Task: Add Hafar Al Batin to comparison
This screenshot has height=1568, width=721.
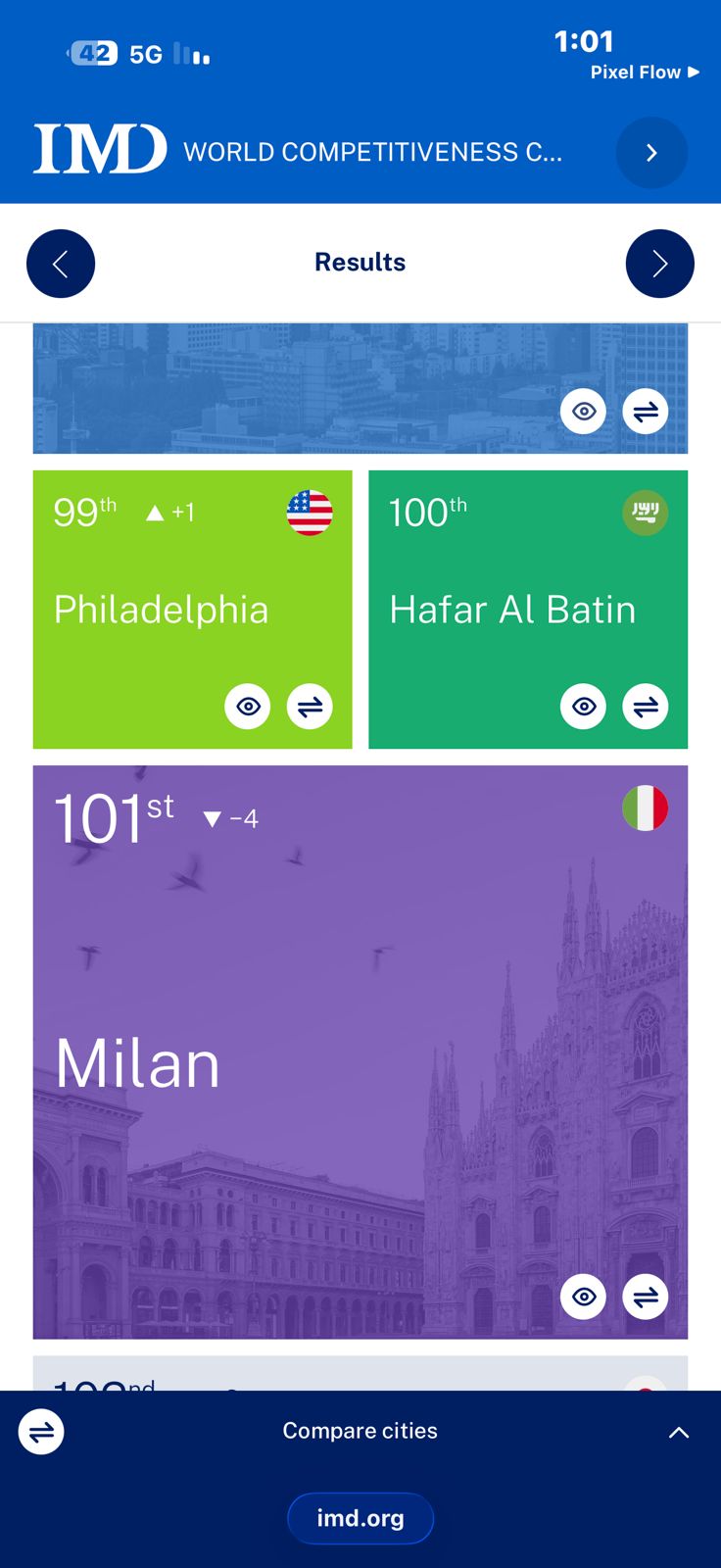Action: tap(646, 707)
